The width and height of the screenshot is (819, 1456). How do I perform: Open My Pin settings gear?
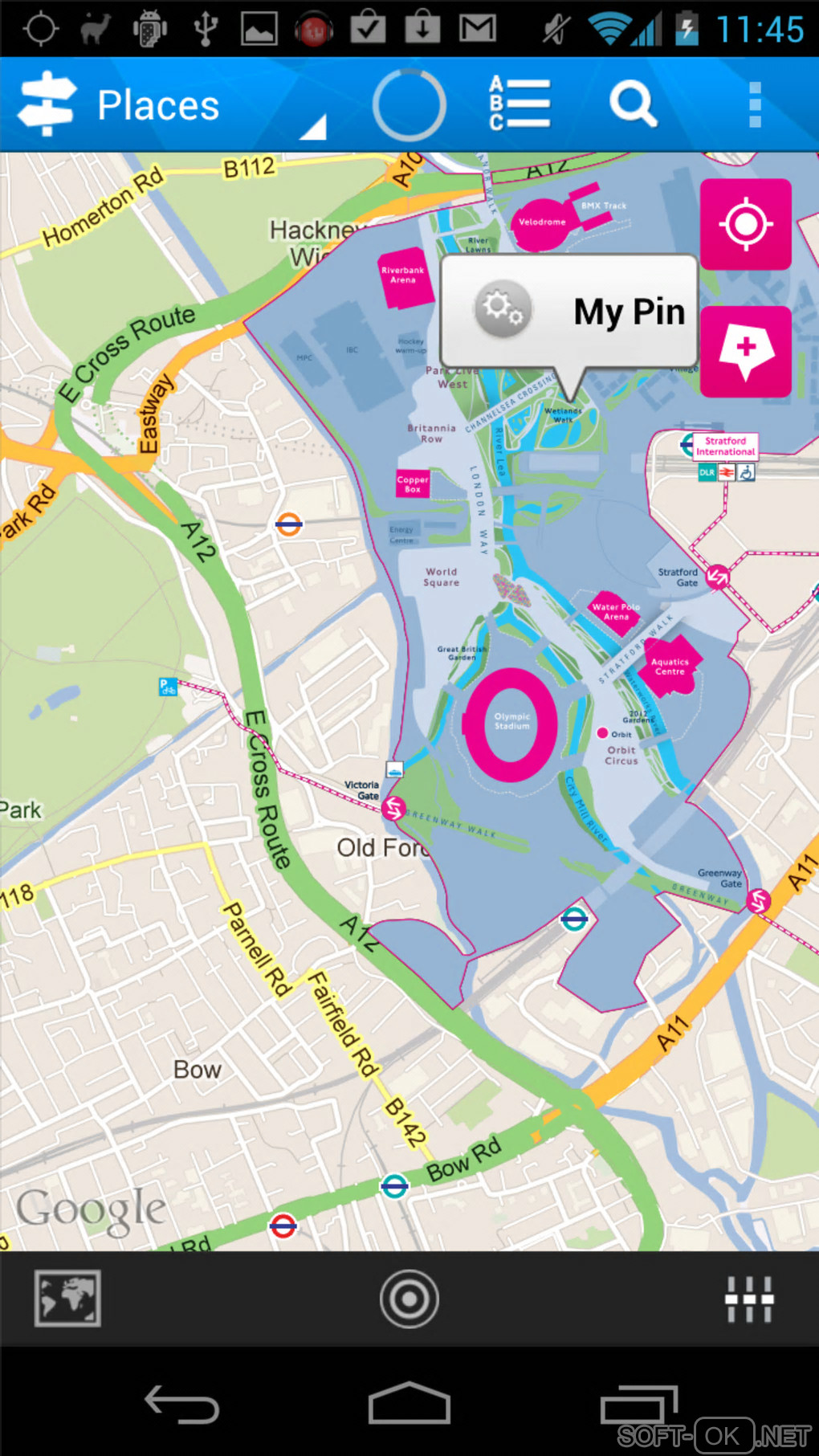click(x=503, y=309)
